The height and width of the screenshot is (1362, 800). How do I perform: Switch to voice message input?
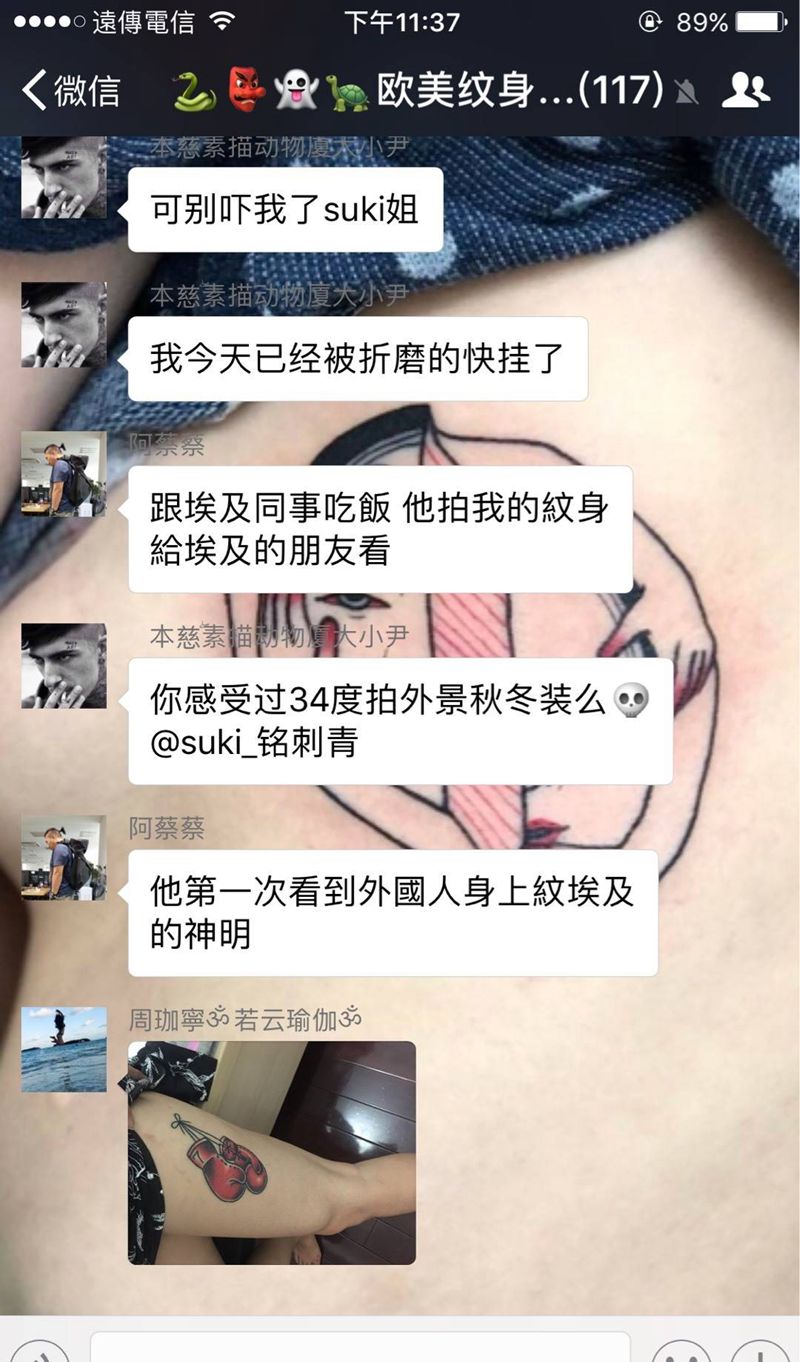tap(38, 1352)
